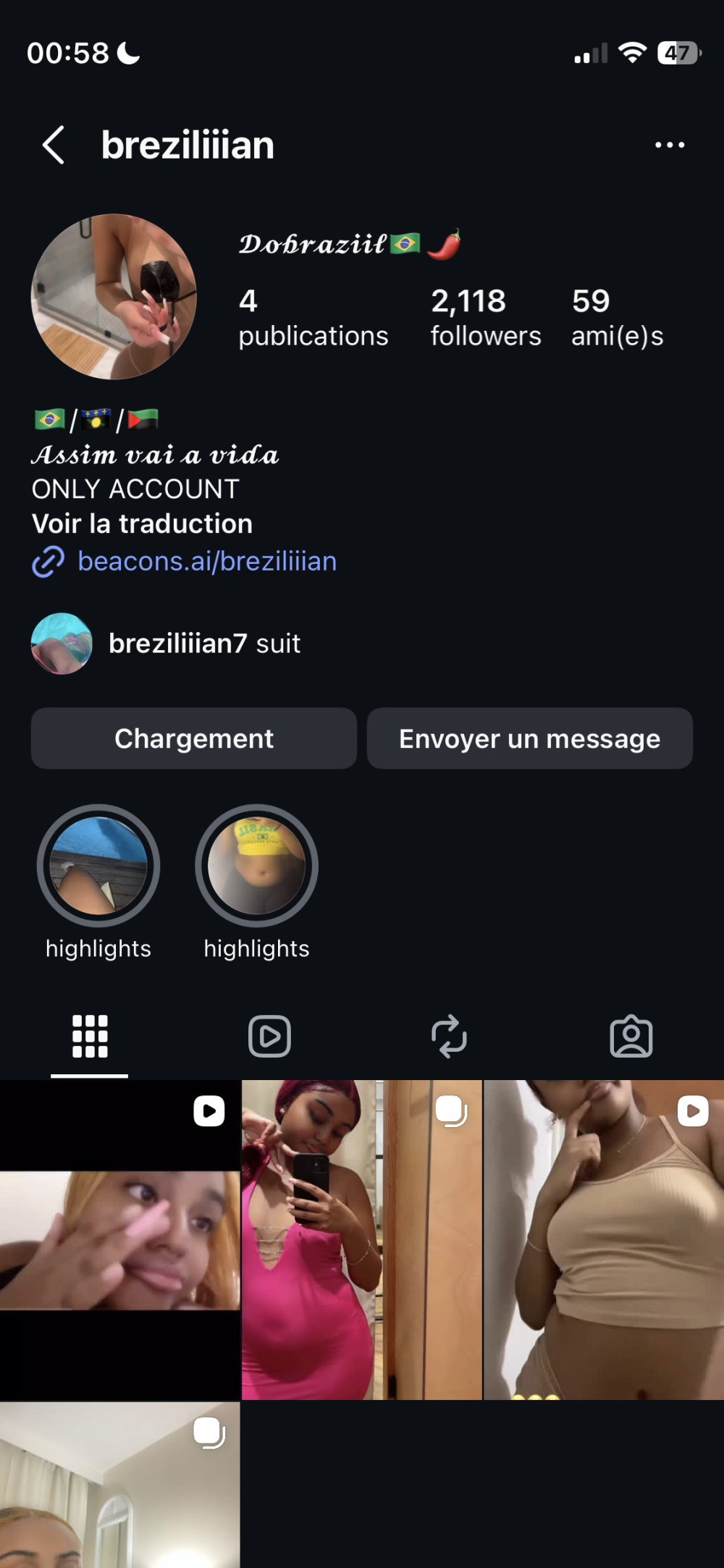Image resolution: width=724 pixels, height=1568 pixels.
Task: Open the second highlights story with yellow top
Action: tap(256, 866)
